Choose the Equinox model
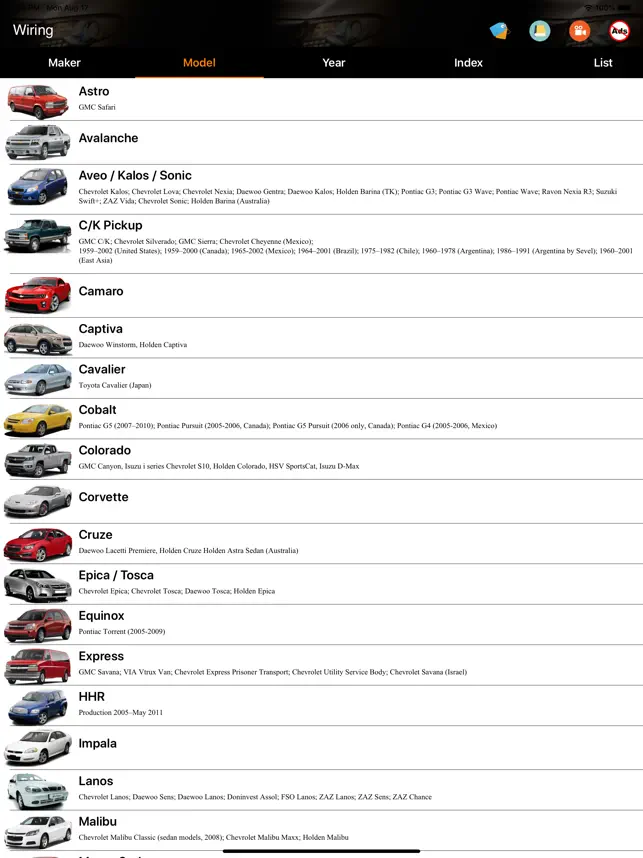This screenshot has height=858, width=643. (321, 623)
